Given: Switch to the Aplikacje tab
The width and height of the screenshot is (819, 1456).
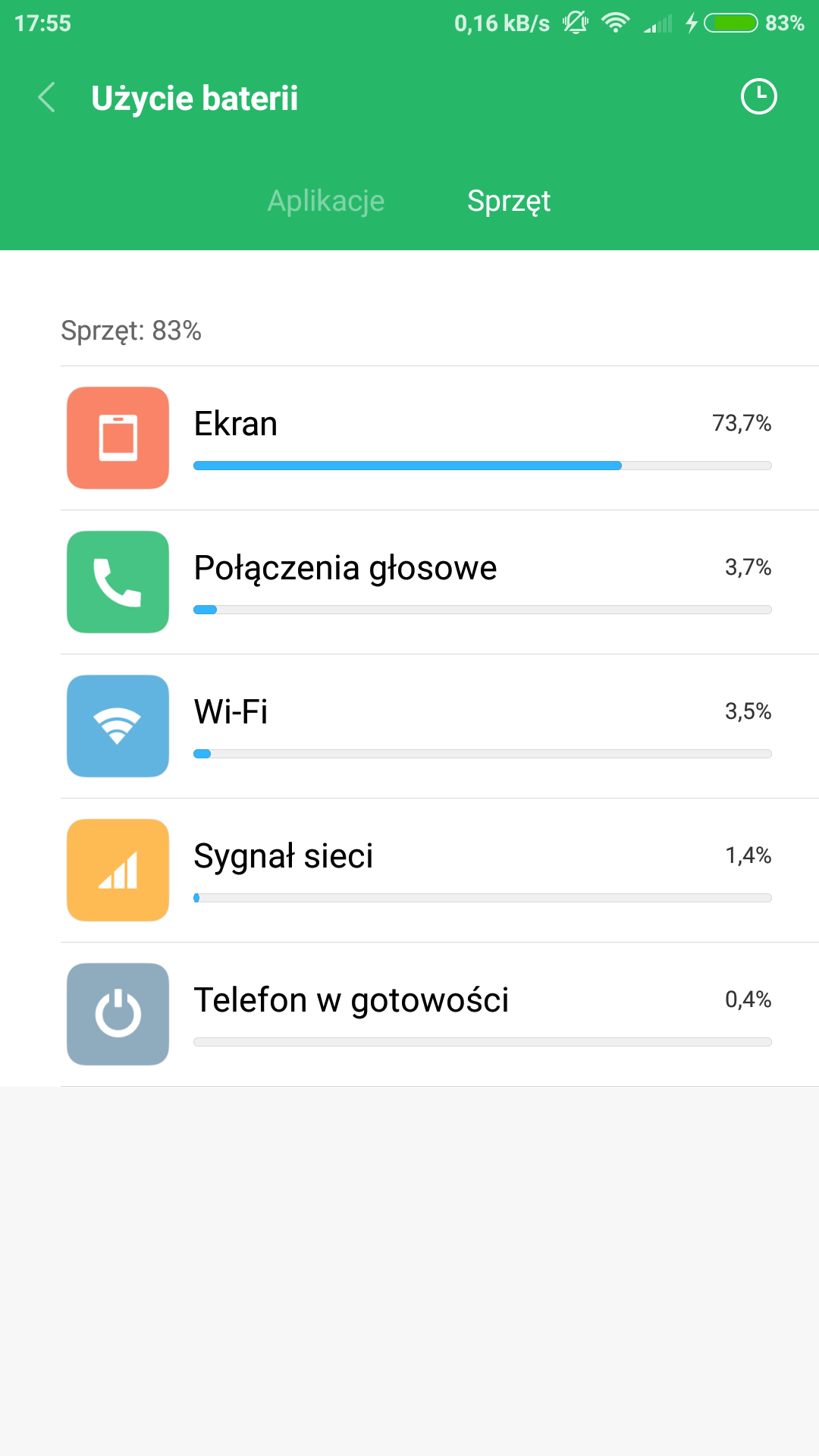Looking at the screenshot, I should pos(326,201).
